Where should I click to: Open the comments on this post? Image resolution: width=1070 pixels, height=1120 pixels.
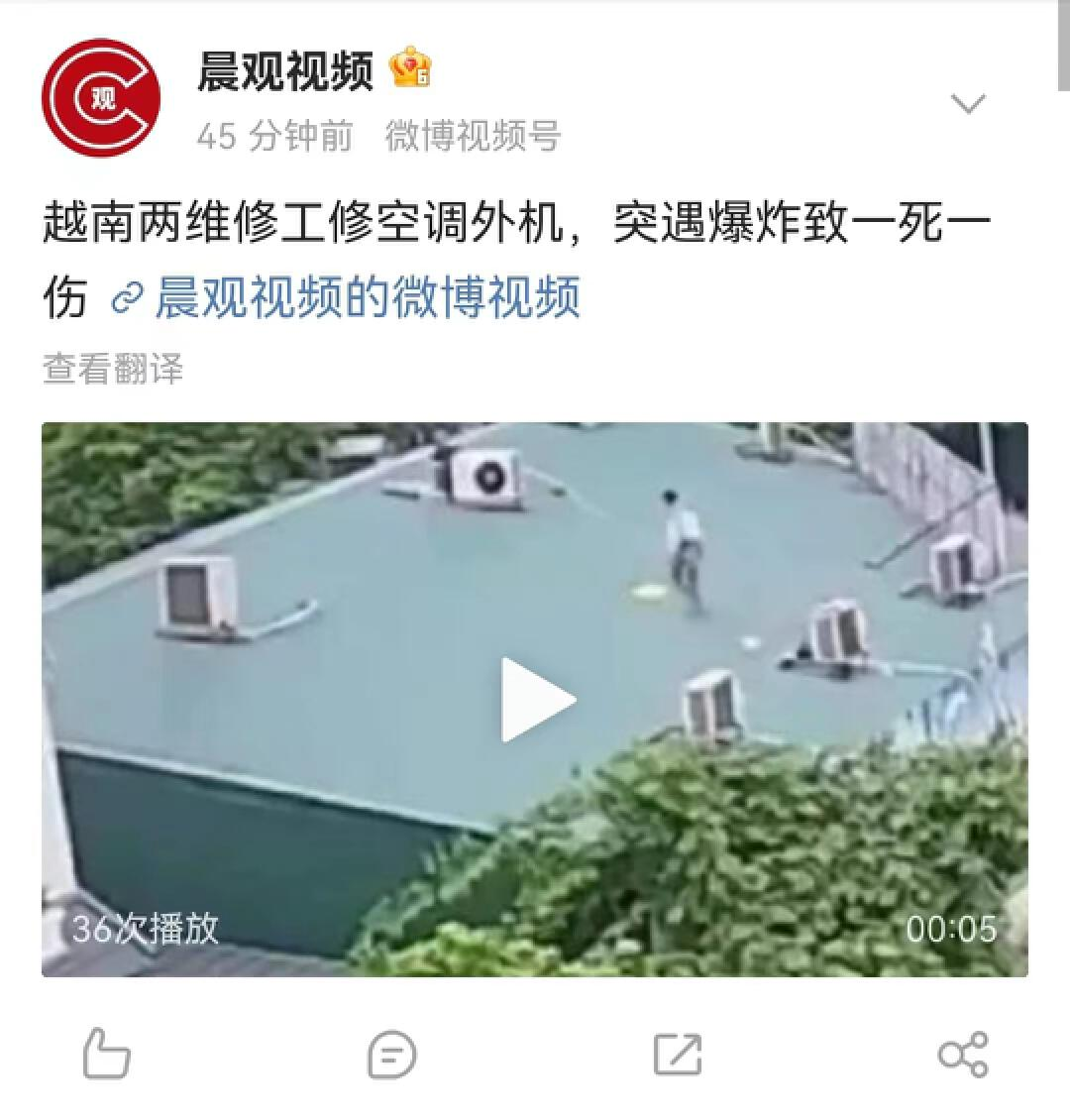pos(391,1054)
